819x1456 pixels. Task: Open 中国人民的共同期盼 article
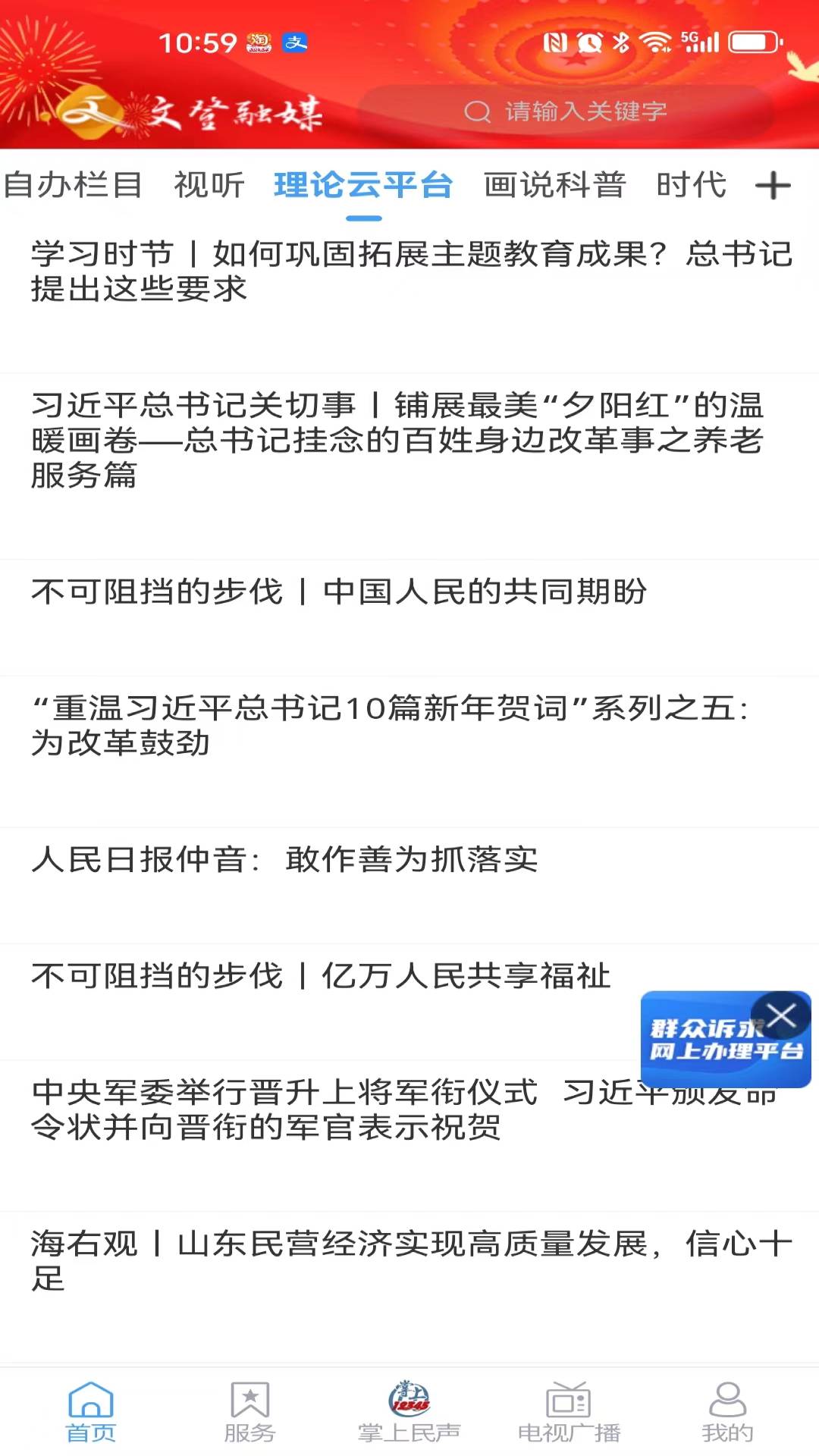(339, 591)
